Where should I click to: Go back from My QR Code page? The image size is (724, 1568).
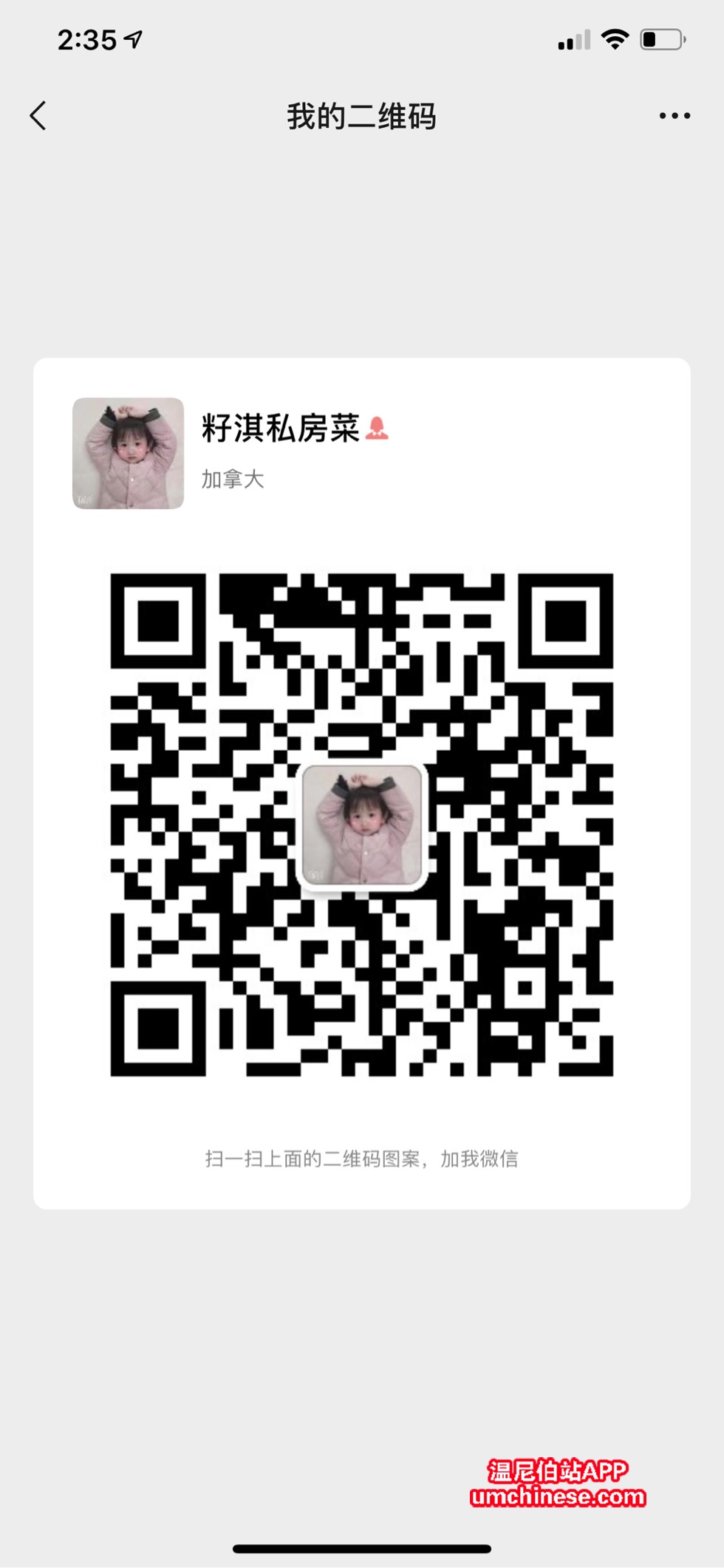[x=38, y=116]
